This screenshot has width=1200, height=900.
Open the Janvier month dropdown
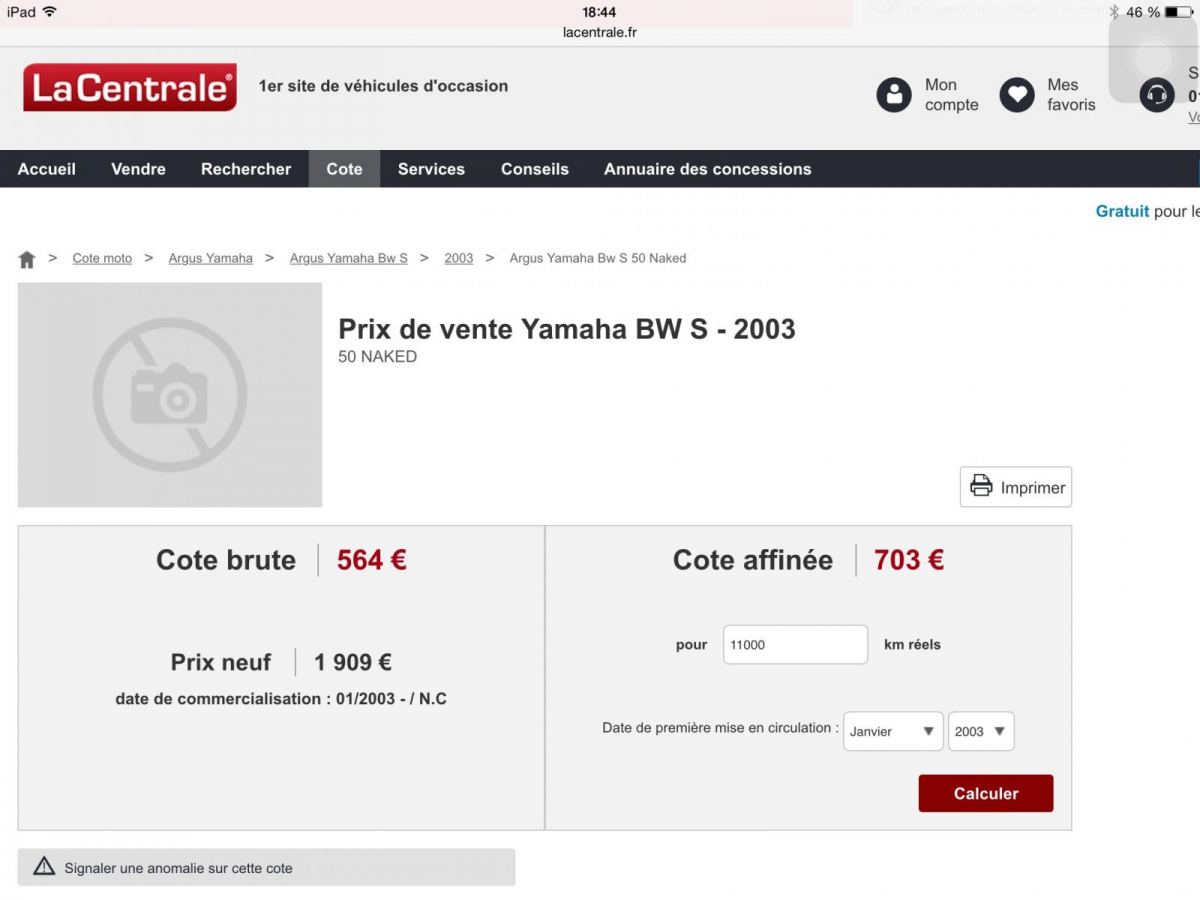click(893, 731)
